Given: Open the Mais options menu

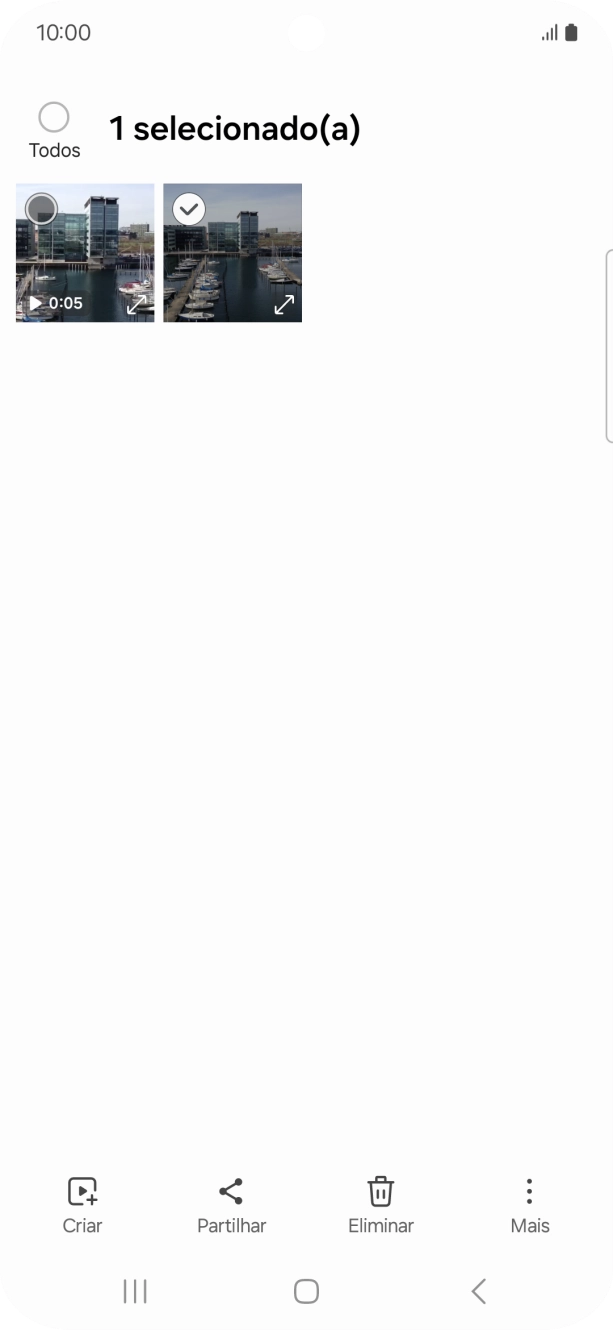Looking at the screenshot, I should click(x=529, y=1206).
